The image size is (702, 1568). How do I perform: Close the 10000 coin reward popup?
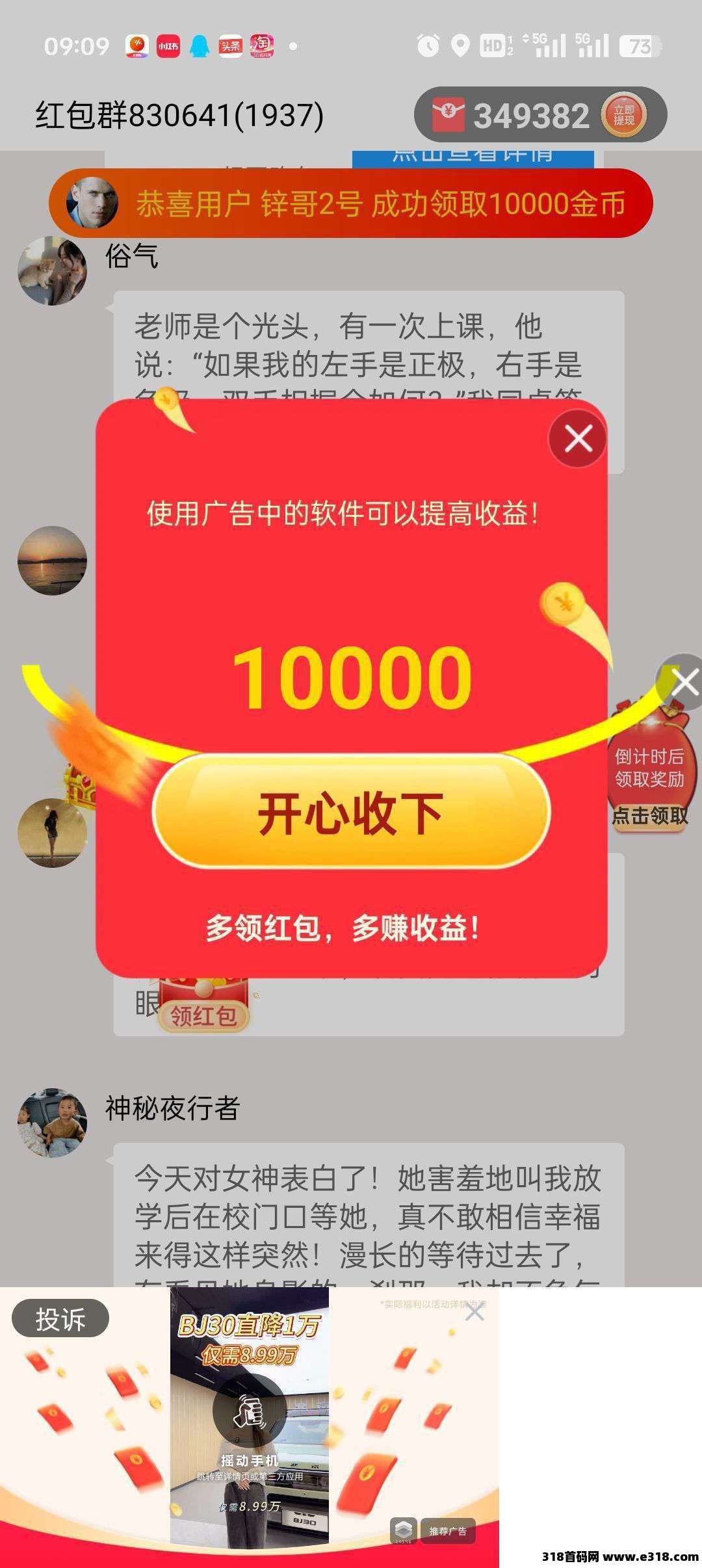tap(578, 439)
